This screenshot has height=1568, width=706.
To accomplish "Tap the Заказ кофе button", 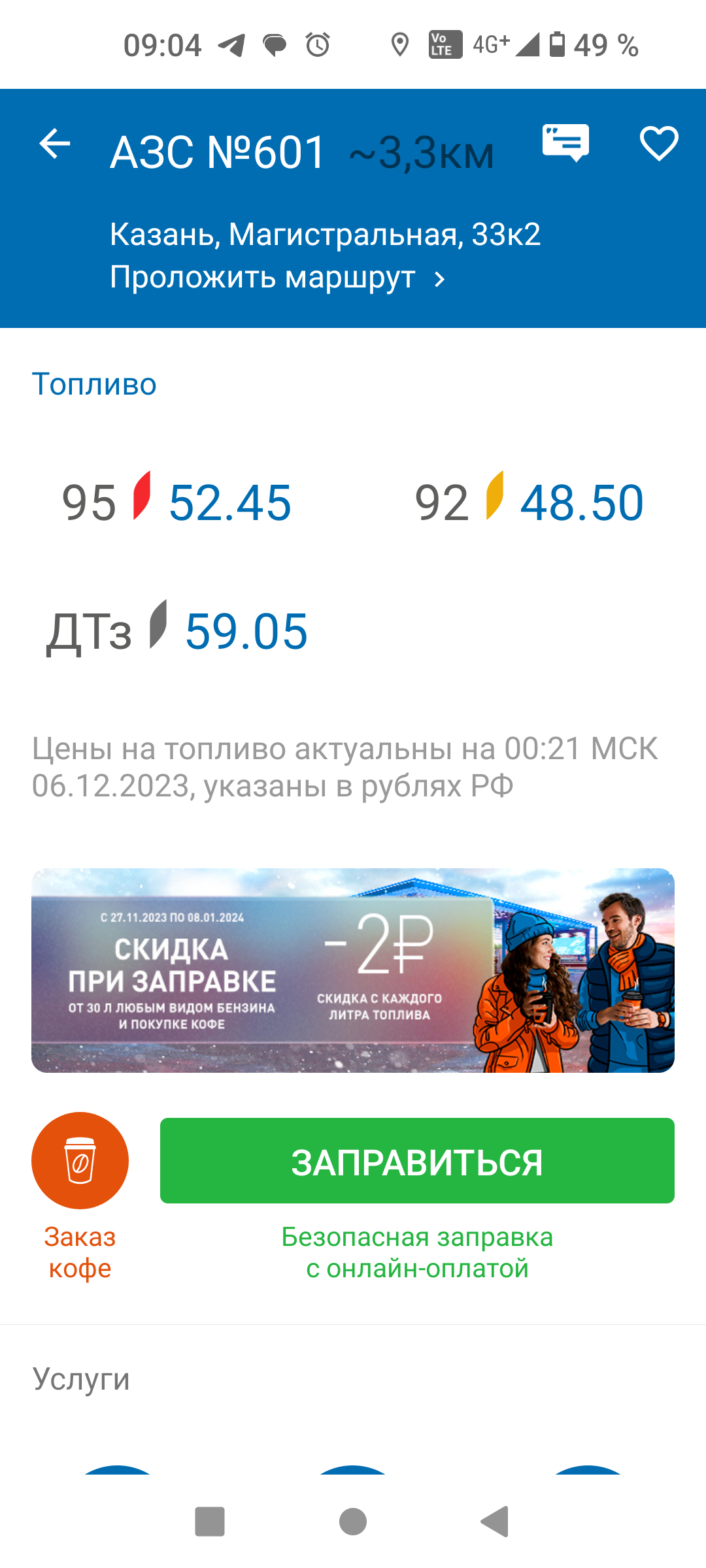I will pyautogui.click(x=80, y=1161).
